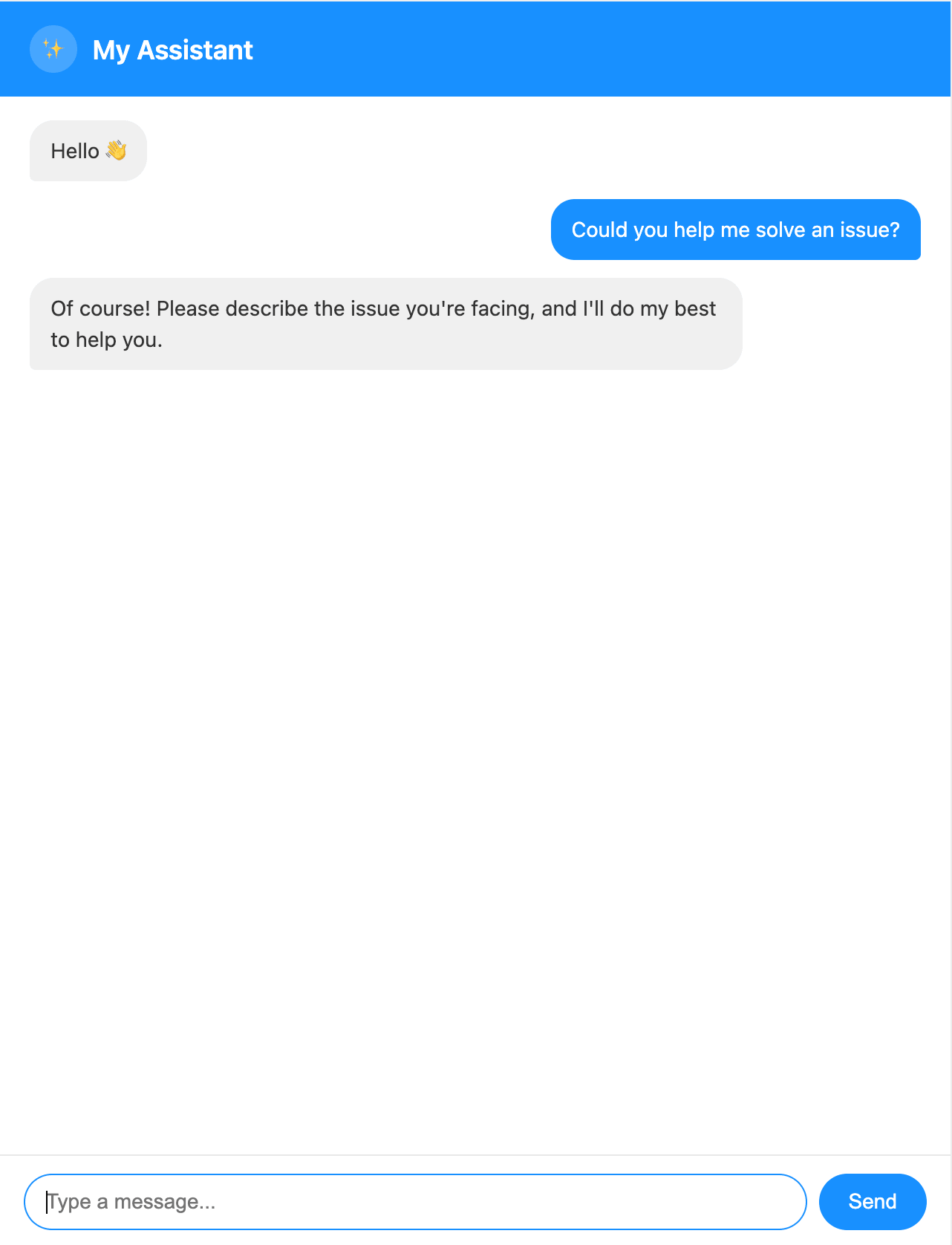The width and height of the screenshot is (952, 1245).
Task: Click the blue circular avatar in the header
Action: coord(53,49)
